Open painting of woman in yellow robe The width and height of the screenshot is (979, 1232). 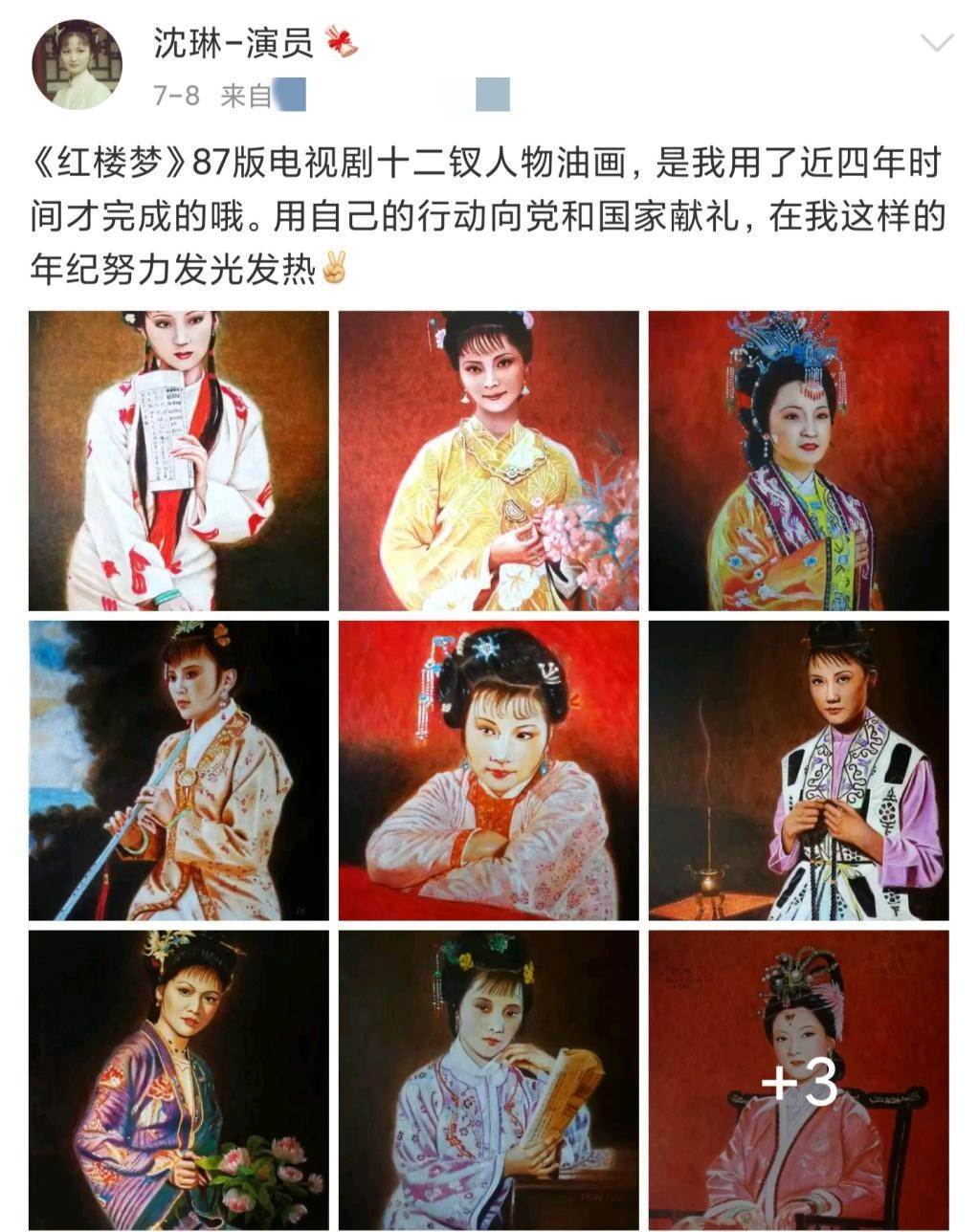point(488,460)
